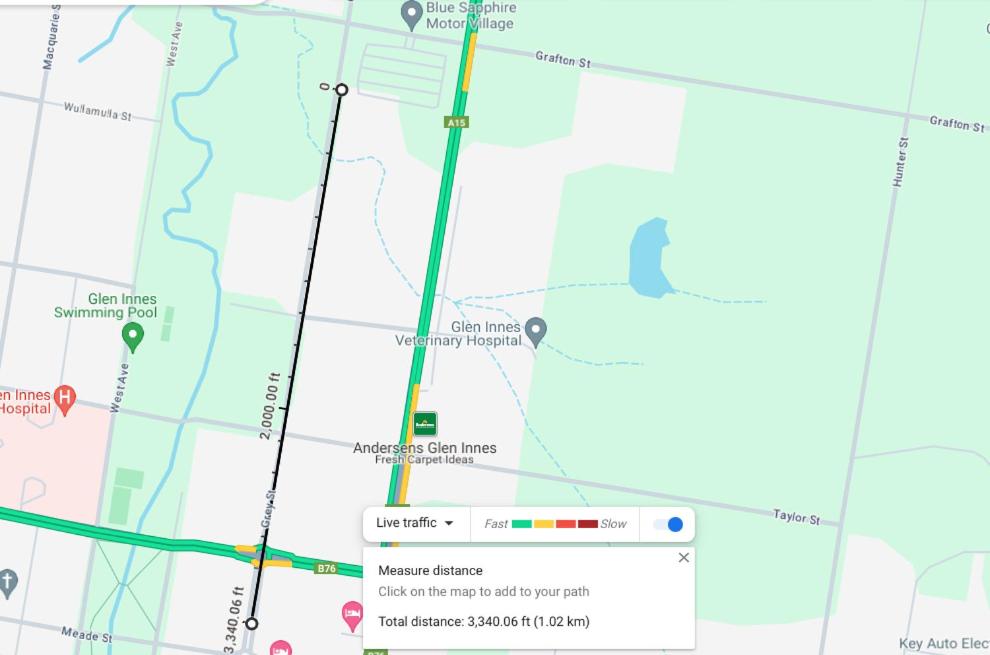Screen dimensions: 990x655
Task: Open Glen Innes Hospital marker
Action: [x=65, y=396]
